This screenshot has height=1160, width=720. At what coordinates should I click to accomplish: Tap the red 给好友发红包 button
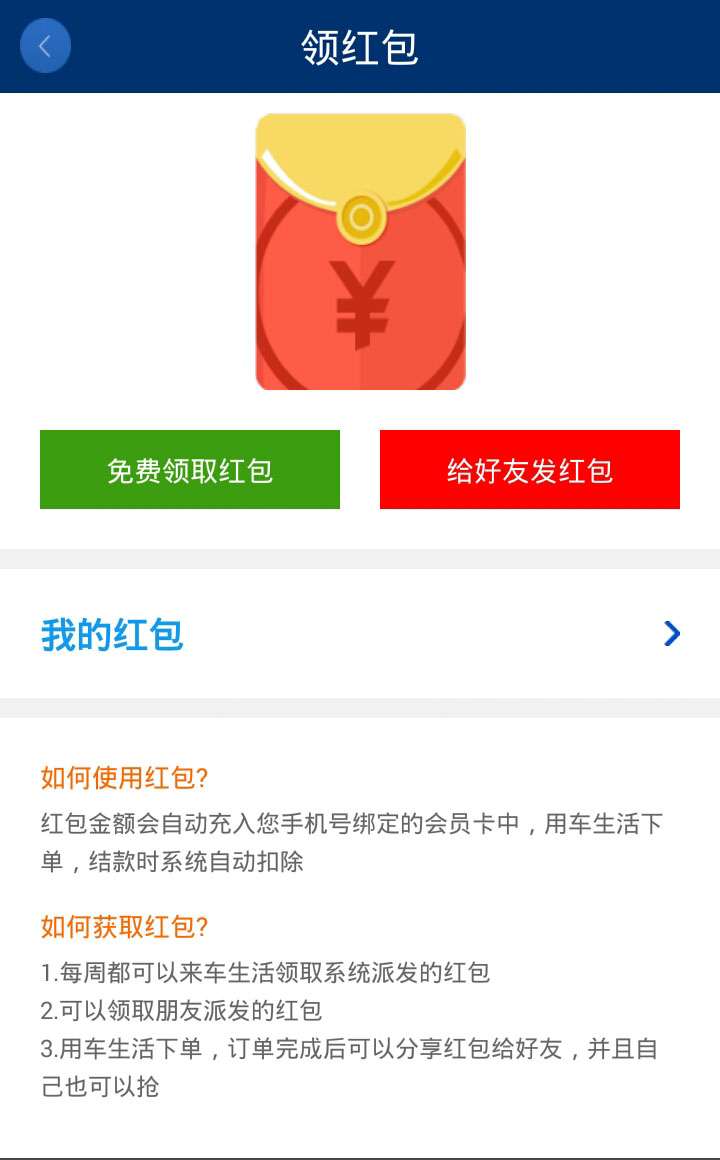(530, 470)
